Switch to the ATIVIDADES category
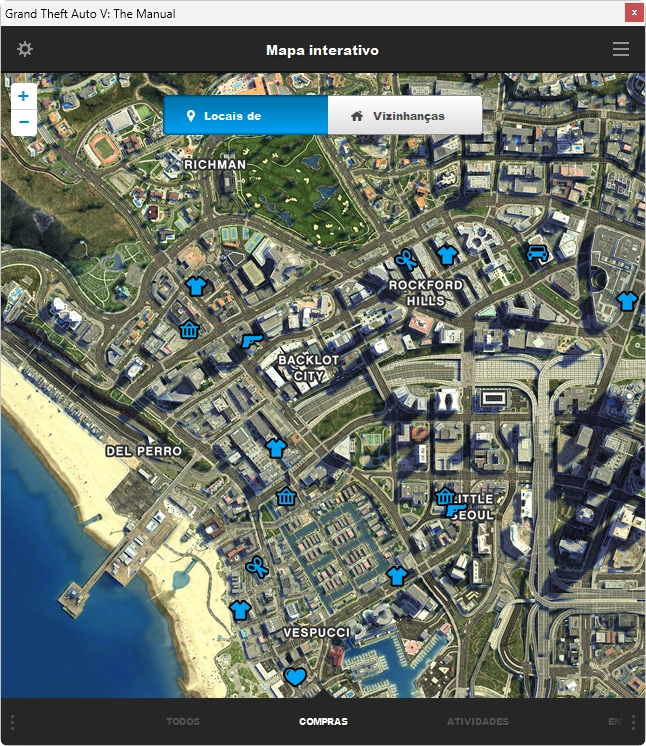Screen dimensions: 646x746 click(477, 721)
